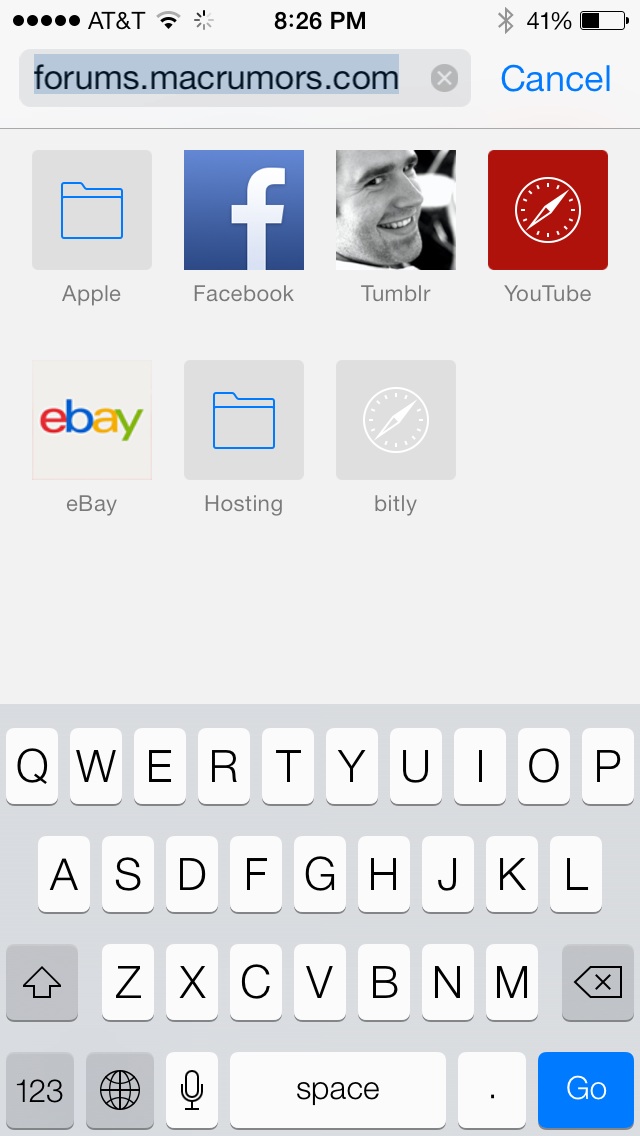Hit the blue Go key
Image resolution: width=640 pixels, height=1136 pixels.
(586, 1089)
